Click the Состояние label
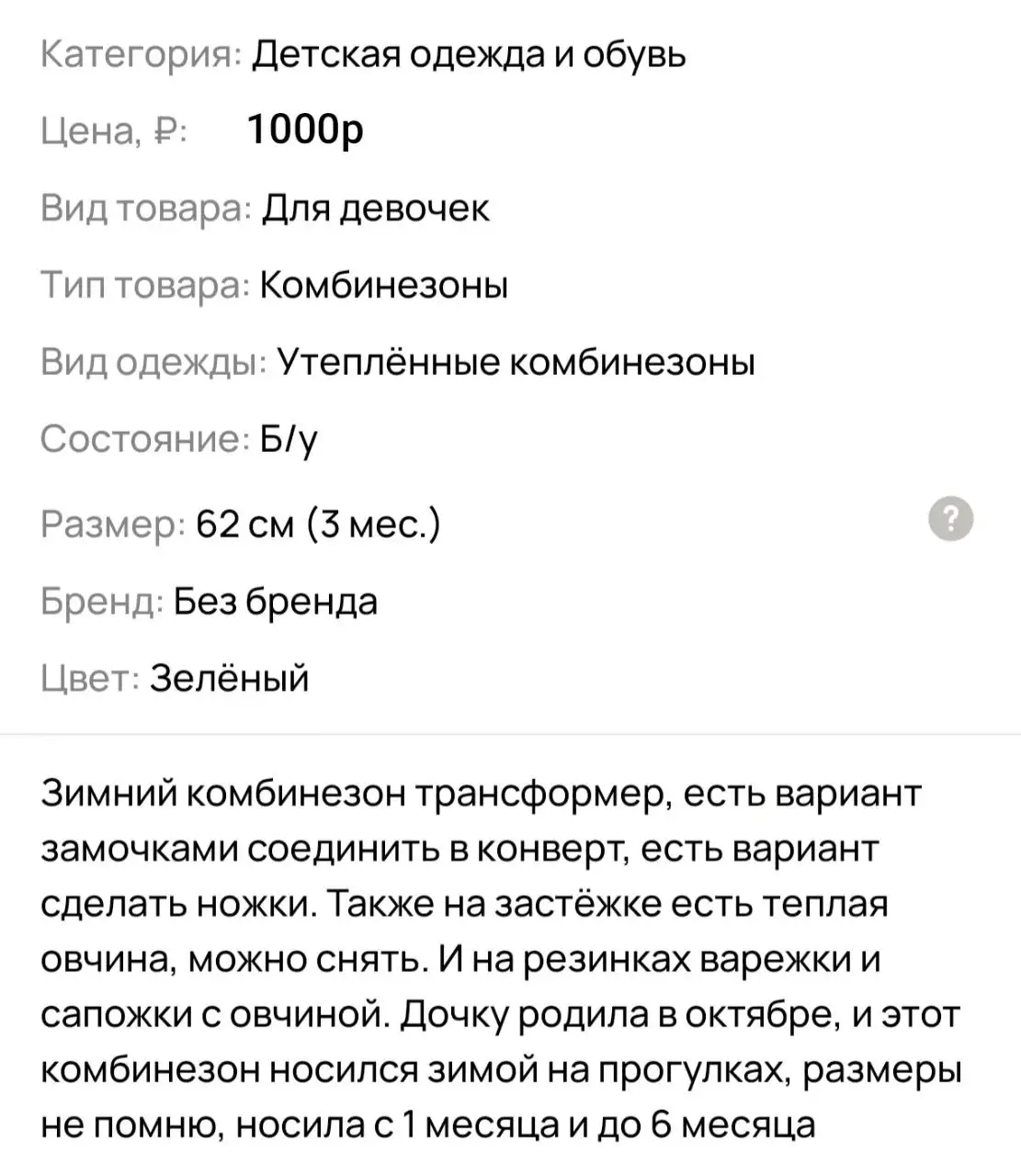This screenshot has height=1176, width=1021. pos(142,439)
